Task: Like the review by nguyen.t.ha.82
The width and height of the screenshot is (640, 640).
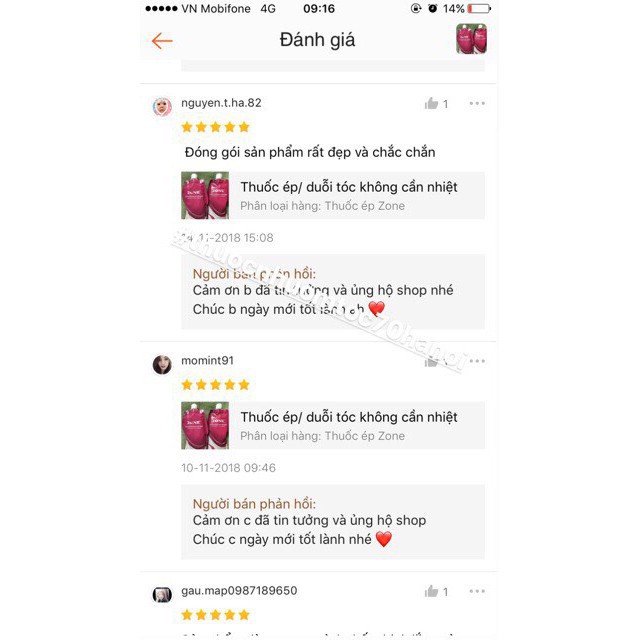Action: [x=432, y=103]
